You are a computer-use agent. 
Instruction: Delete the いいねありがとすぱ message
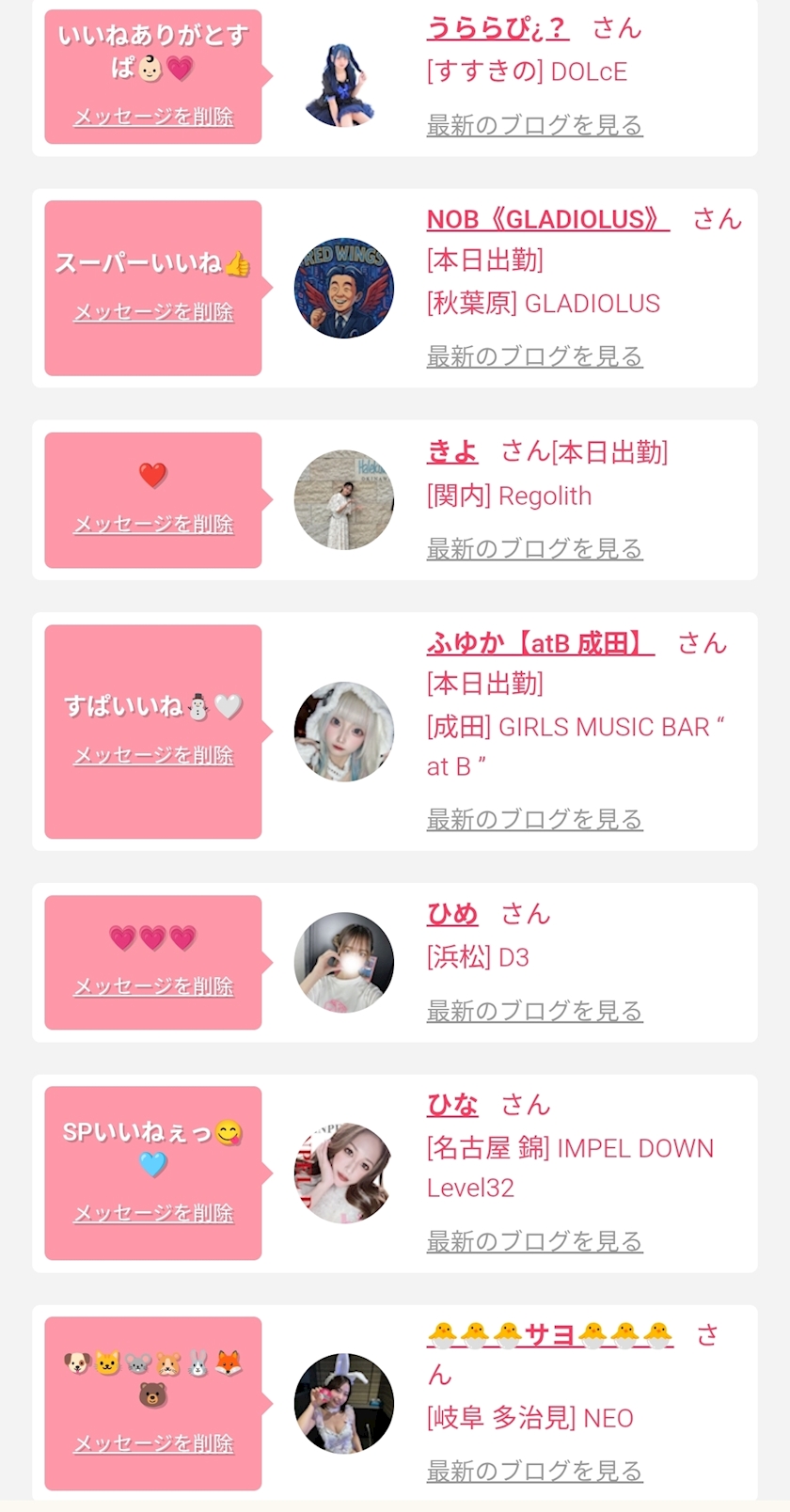pyautogui.click(x=153, y=118)
